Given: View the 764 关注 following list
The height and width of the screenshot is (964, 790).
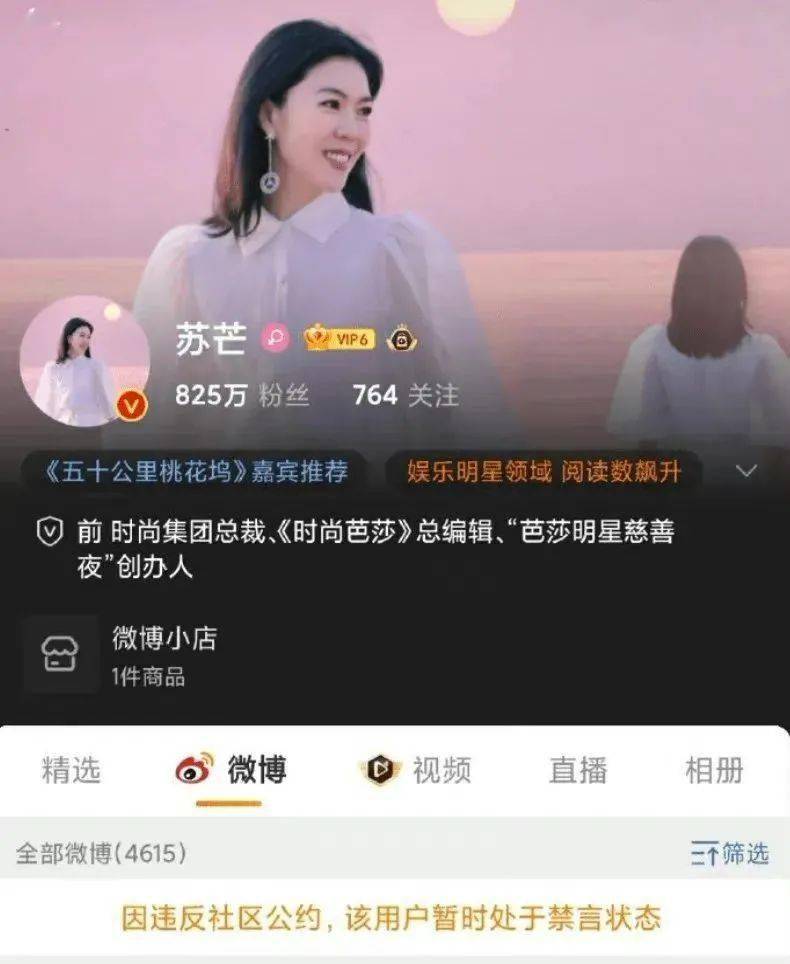Looking at the screenshot, I should tap(405, 395).
